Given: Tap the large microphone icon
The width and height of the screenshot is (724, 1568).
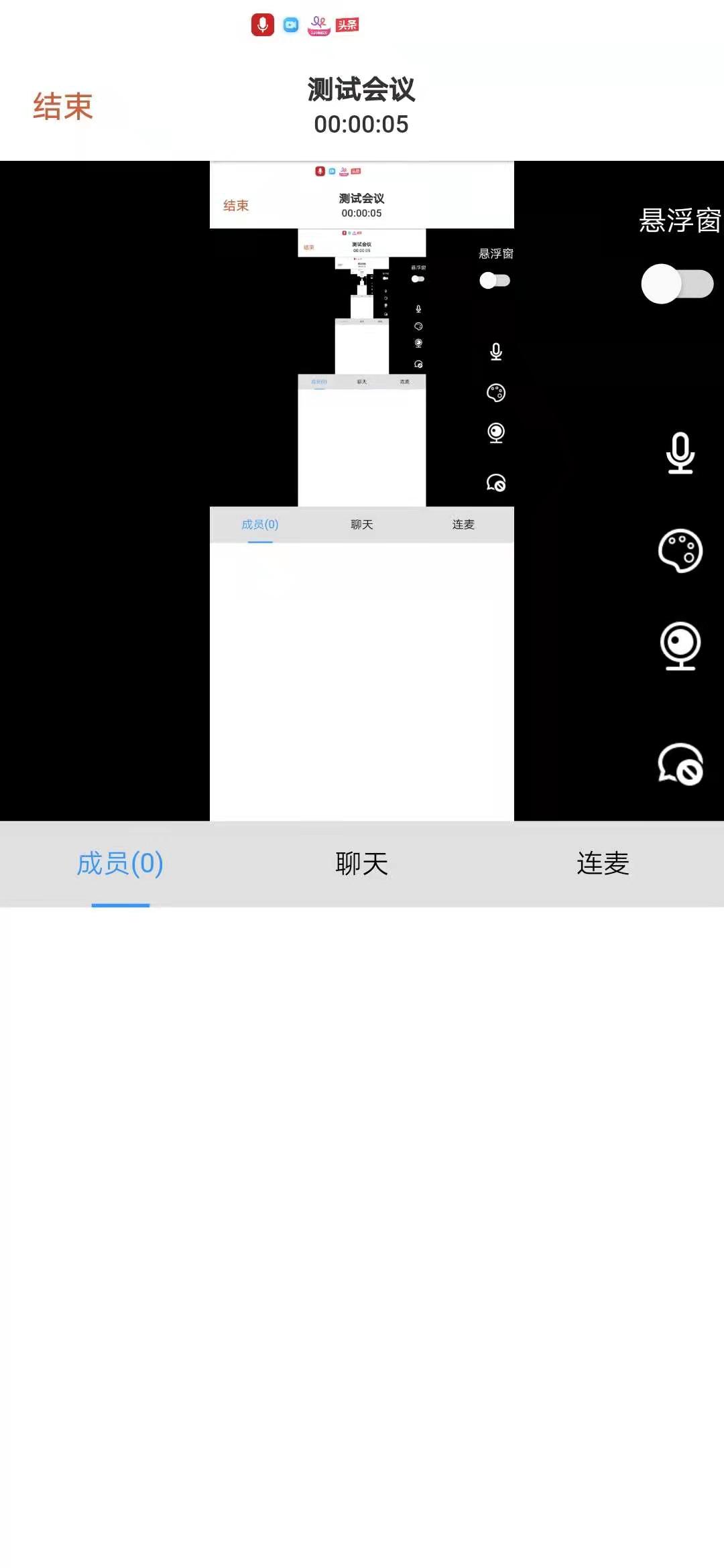Looking at the screenshot, I should point(680,453).
